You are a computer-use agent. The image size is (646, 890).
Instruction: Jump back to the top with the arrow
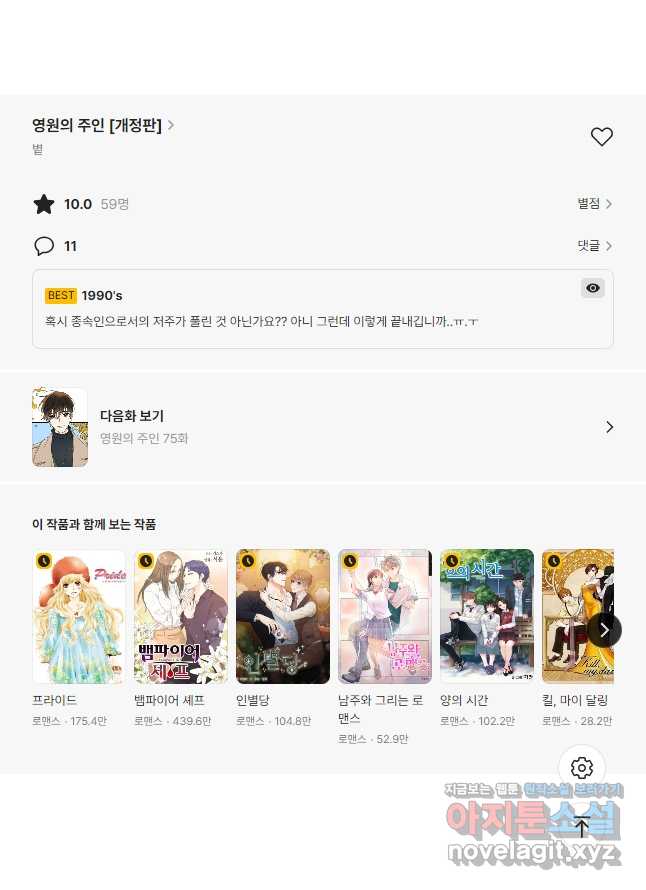point(582,826)
